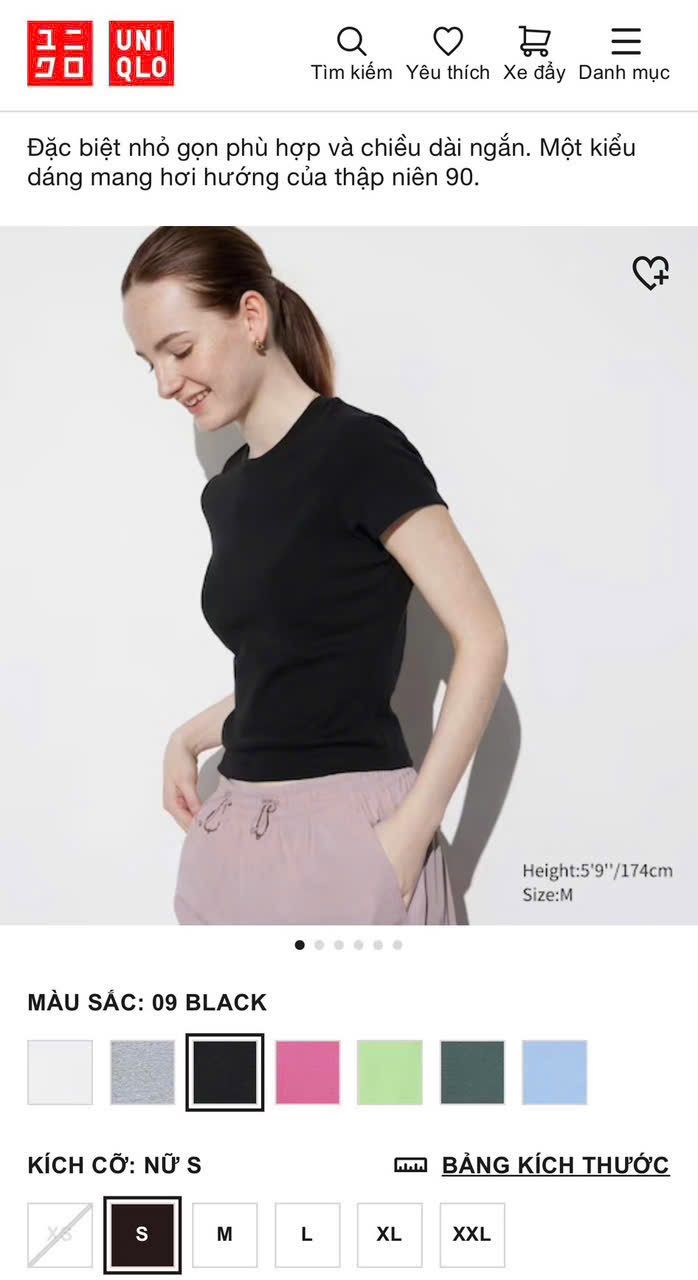The height and width of the screenshot is (1280, 698).
Task: Select the white color swatch
Action: point(60,1072)
